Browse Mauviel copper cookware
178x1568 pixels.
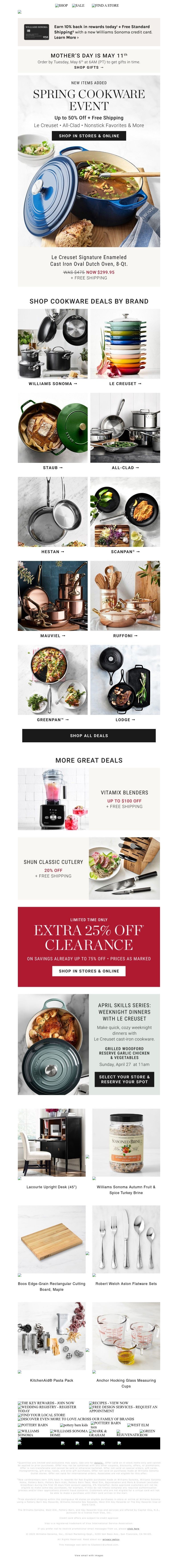pyautogui.click(x=53, y=636)
